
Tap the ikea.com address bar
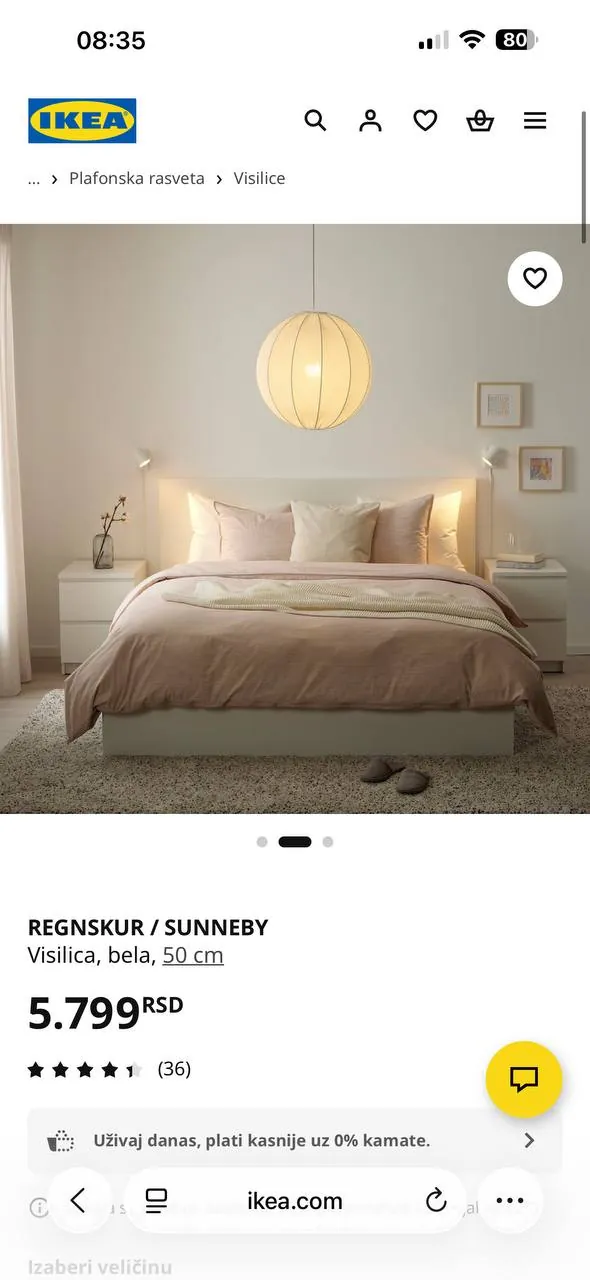pyautogui.click(x=295, y=1201)
